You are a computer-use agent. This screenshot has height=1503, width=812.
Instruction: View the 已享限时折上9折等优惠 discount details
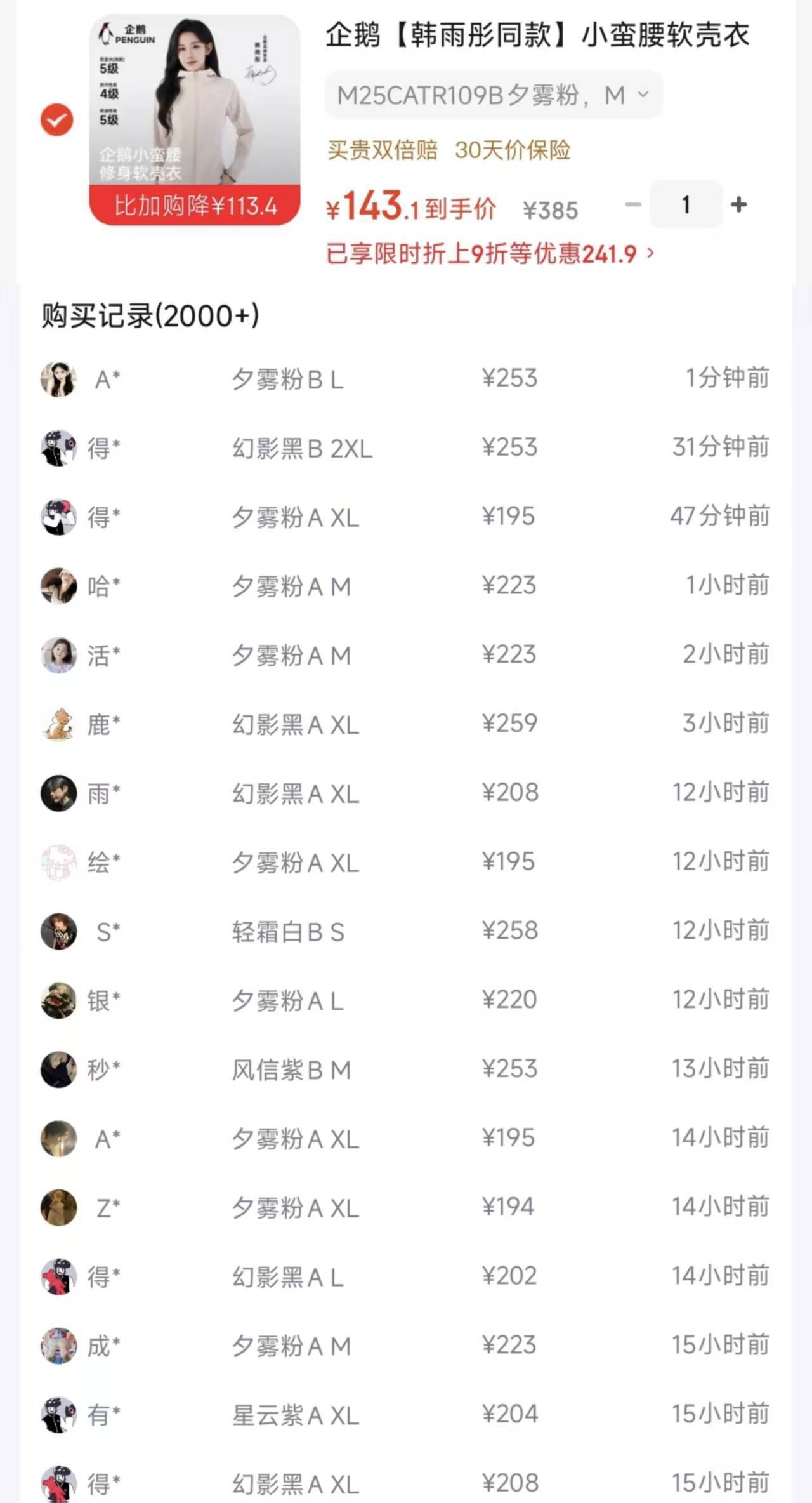pyautogui.click(x=490, y=254)
